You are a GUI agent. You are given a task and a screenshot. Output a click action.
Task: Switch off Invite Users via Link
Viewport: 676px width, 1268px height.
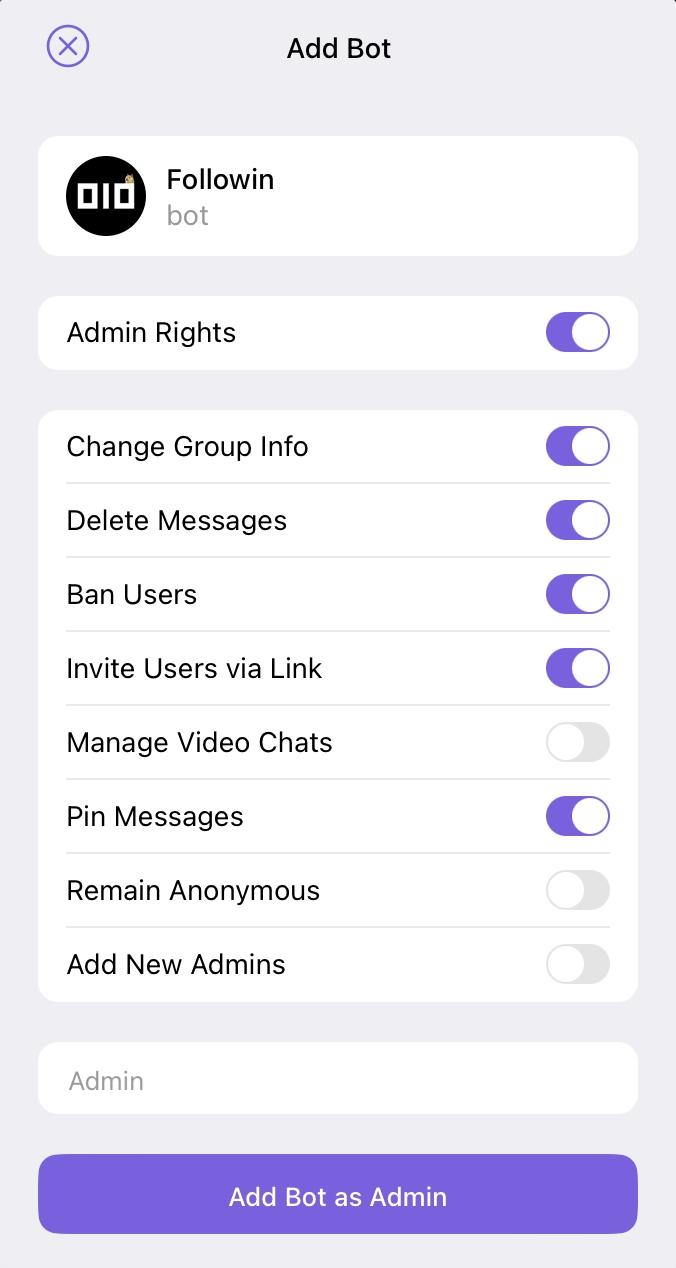click(x=577, y=669)
